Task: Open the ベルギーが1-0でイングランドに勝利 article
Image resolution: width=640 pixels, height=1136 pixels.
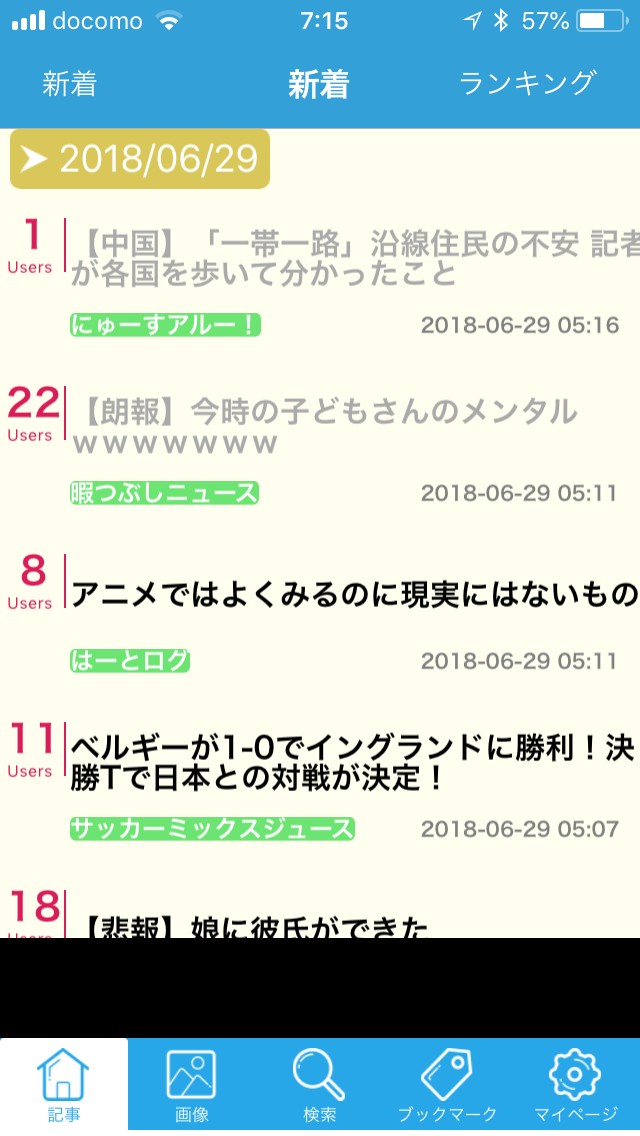Action: click(x=352, y=762)
